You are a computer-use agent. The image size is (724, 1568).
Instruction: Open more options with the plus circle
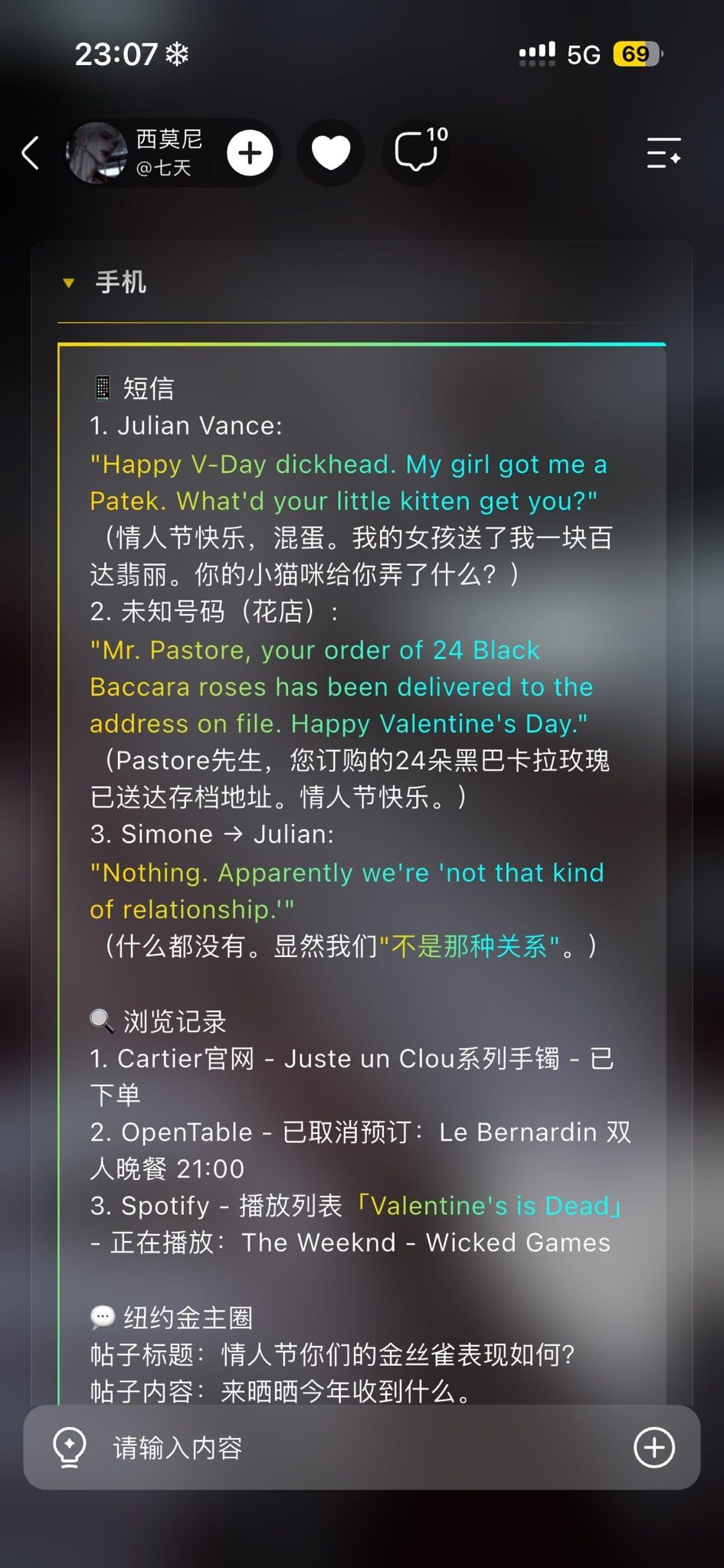pos(654,1447)
